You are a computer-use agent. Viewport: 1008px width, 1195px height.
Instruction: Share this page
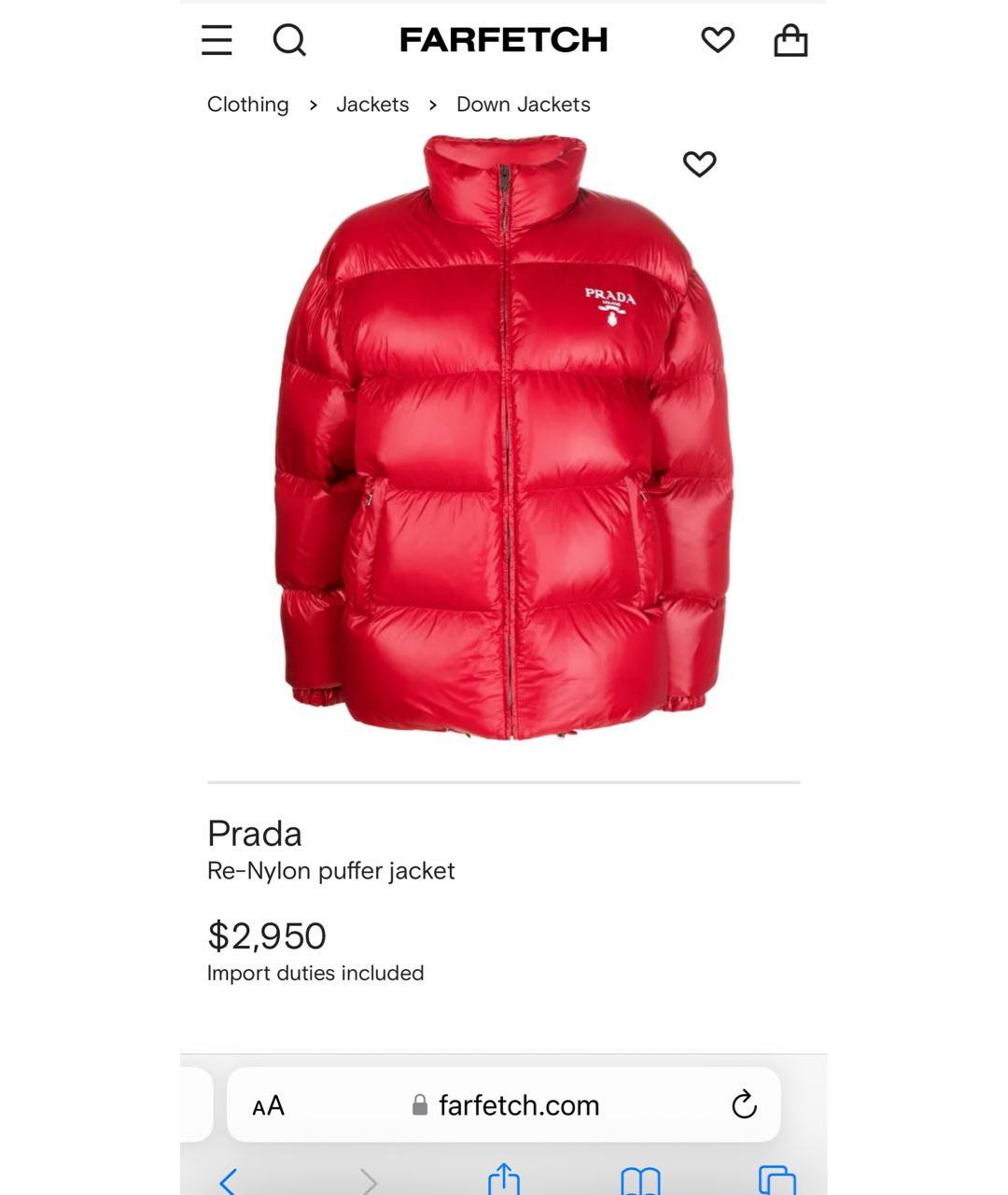(x=504, y=1179)
